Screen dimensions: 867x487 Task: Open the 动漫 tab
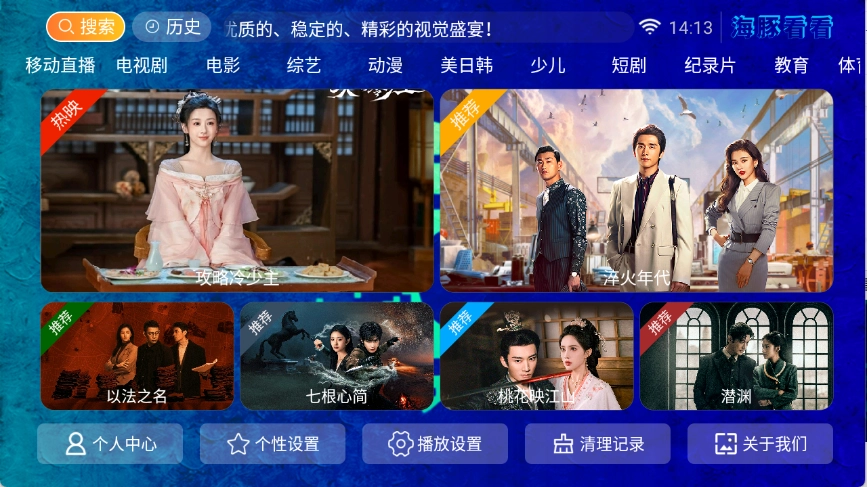click(385, 66)
